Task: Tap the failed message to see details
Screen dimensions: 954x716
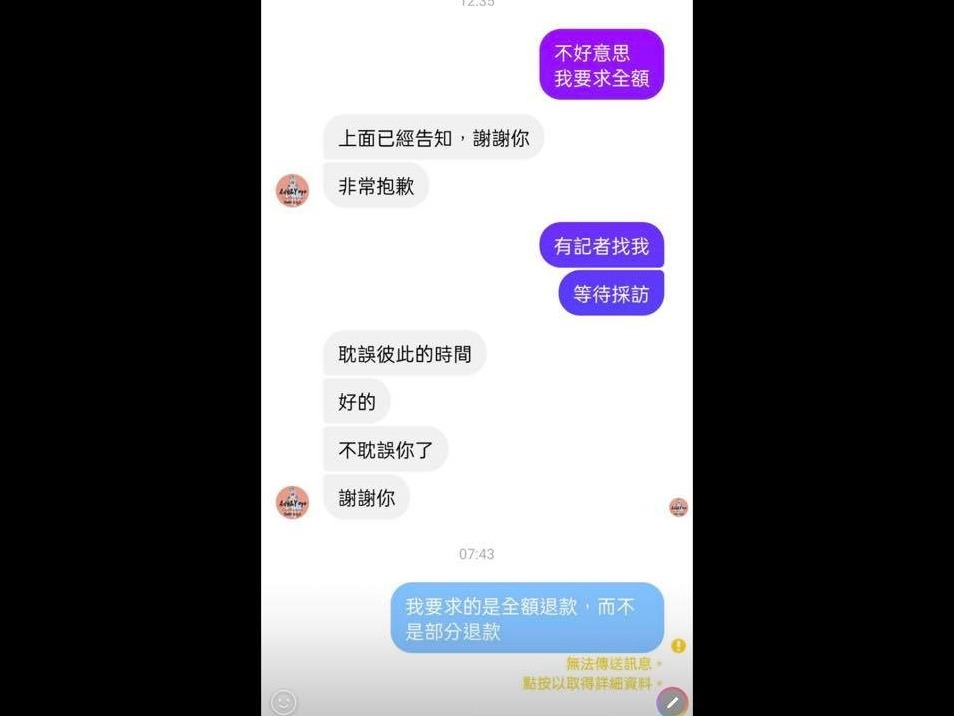Action: (527, 618)
